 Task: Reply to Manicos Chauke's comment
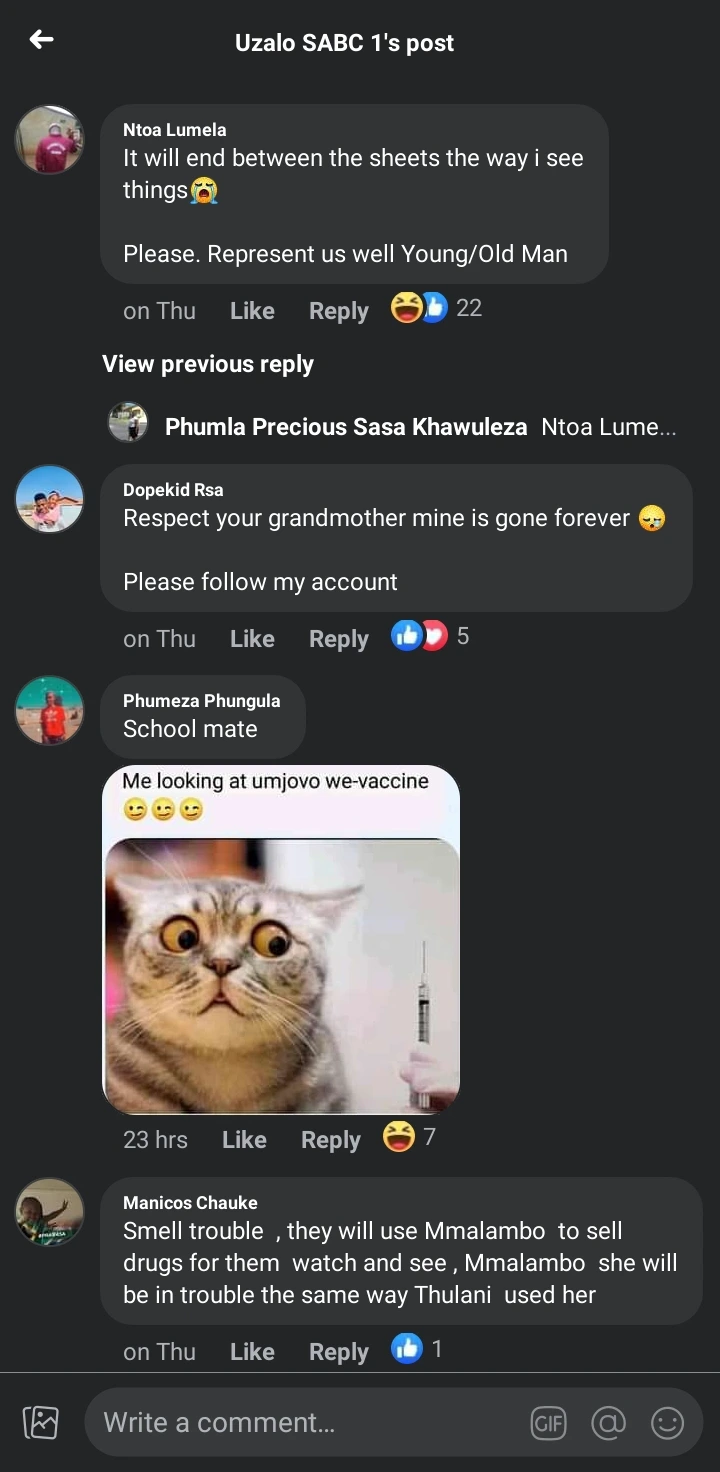coord(339,1352)
